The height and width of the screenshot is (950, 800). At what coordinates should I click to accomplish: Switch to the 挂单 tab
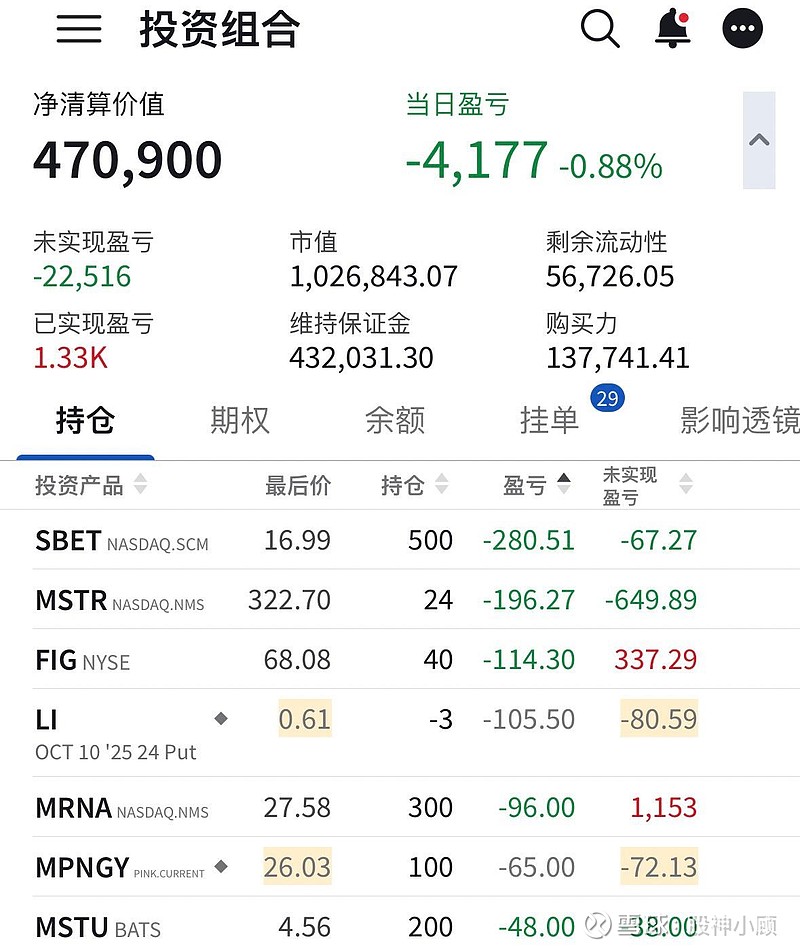550,420
